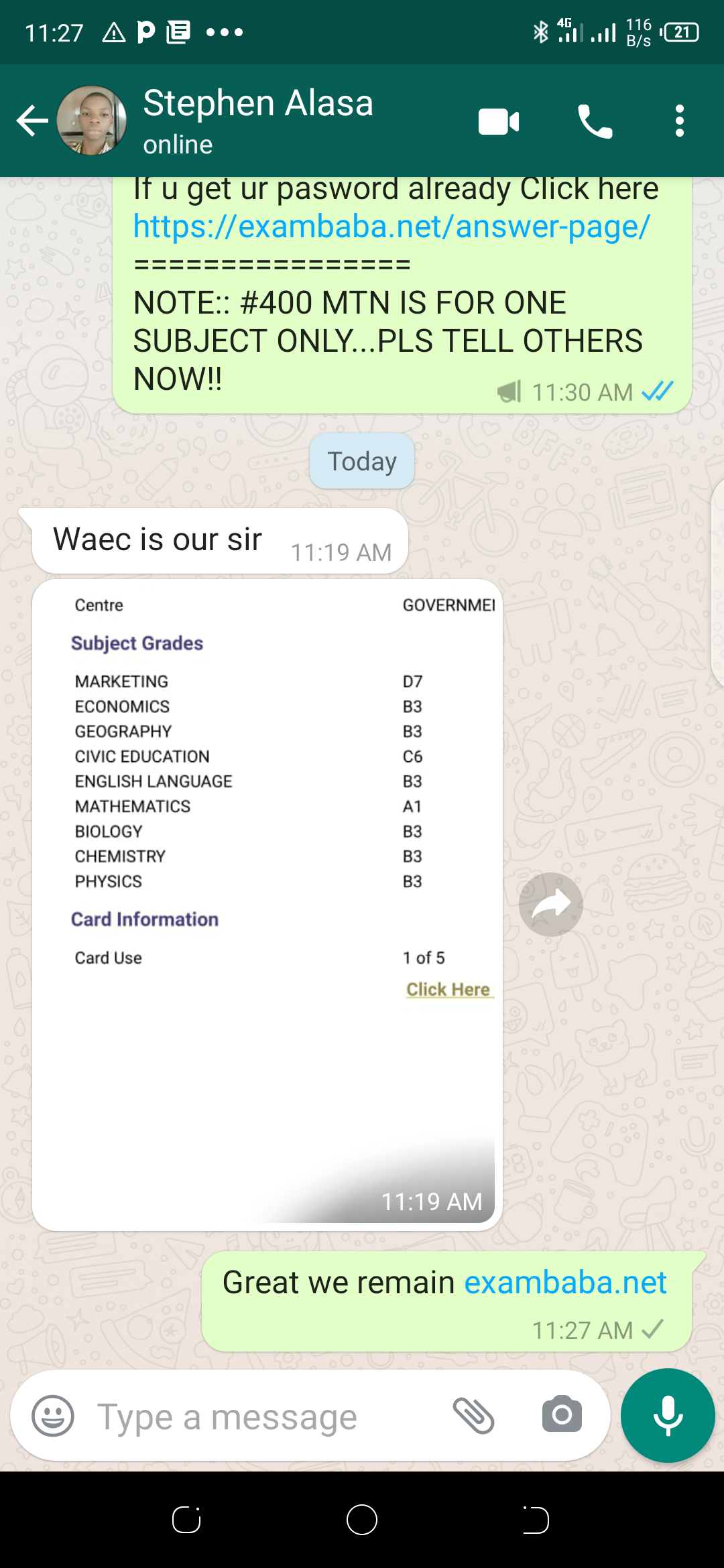Forward the received image
This screenshot has width=724, height=1568.
[x=550, y=905]
